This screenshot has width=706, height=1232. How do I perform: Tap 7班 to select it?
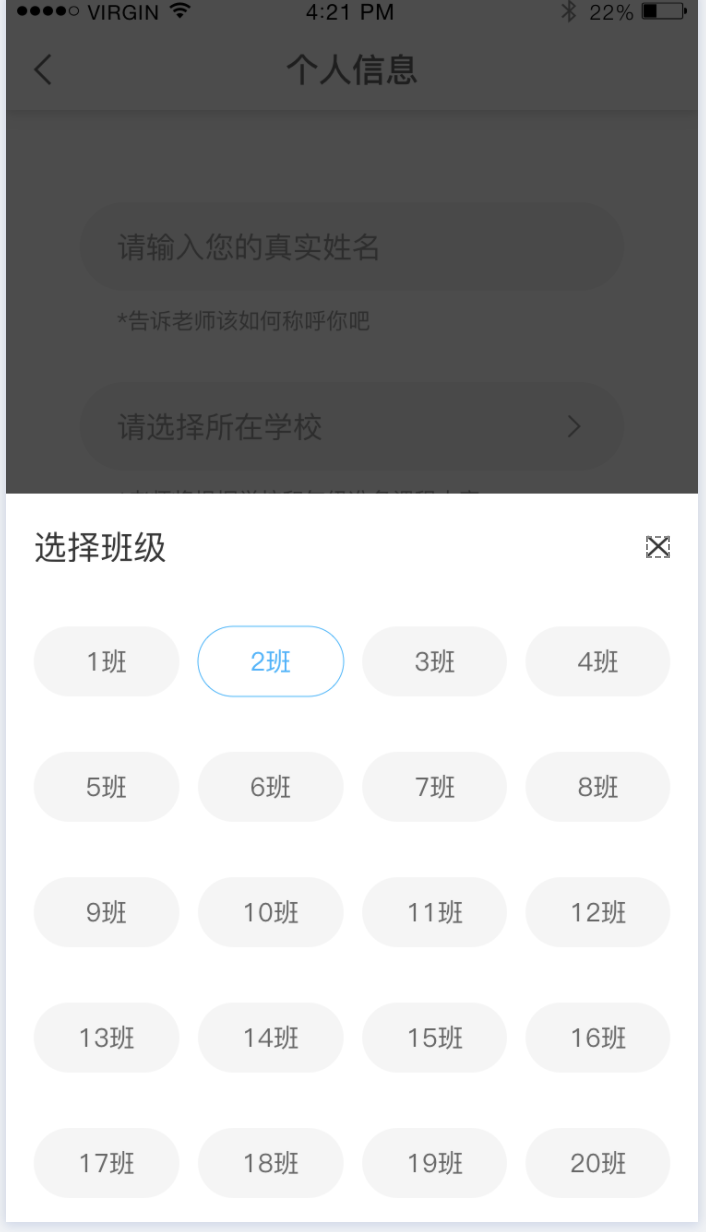(x=434, y=787)
